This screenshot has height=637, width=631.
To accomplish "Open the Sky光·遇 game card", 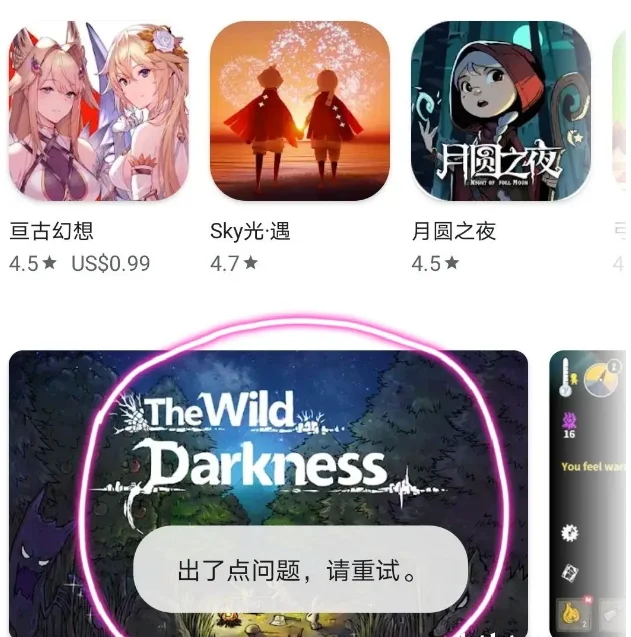I will pos(299,110).
